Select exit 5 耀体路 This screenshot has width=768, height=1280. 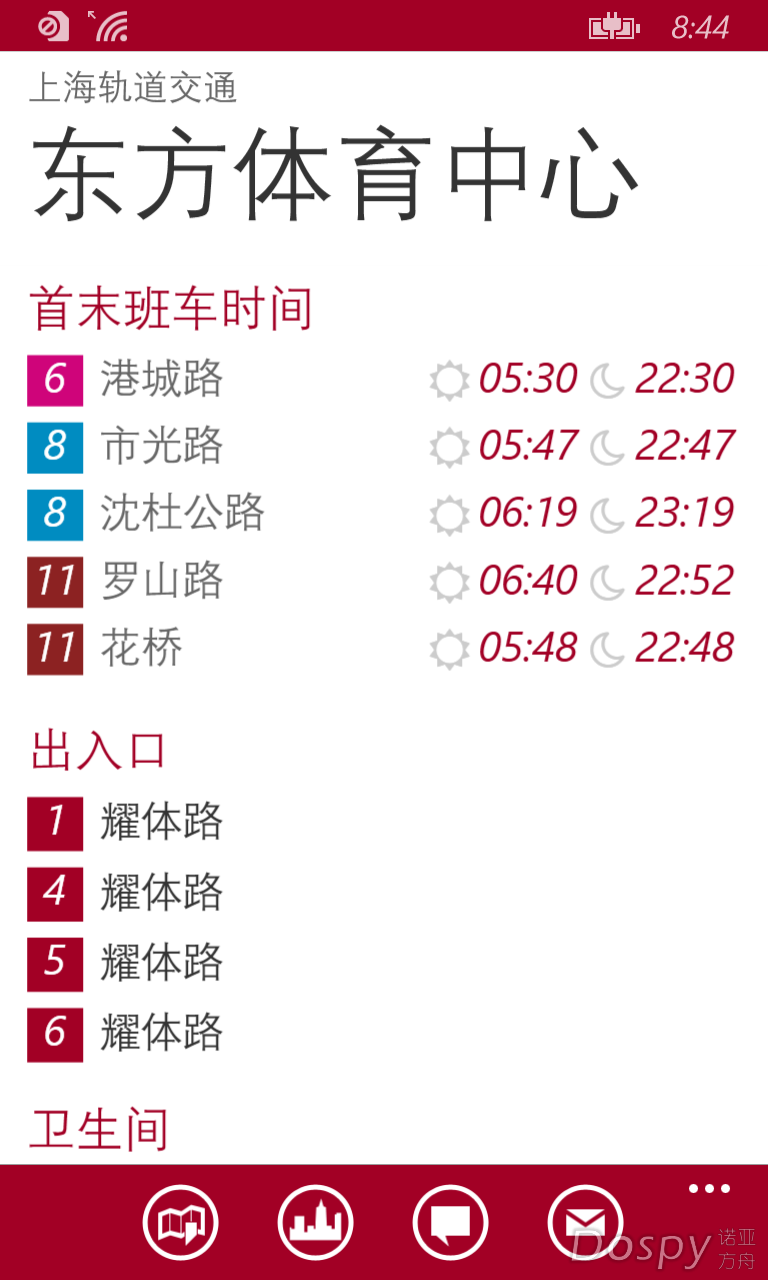point(160,962)
